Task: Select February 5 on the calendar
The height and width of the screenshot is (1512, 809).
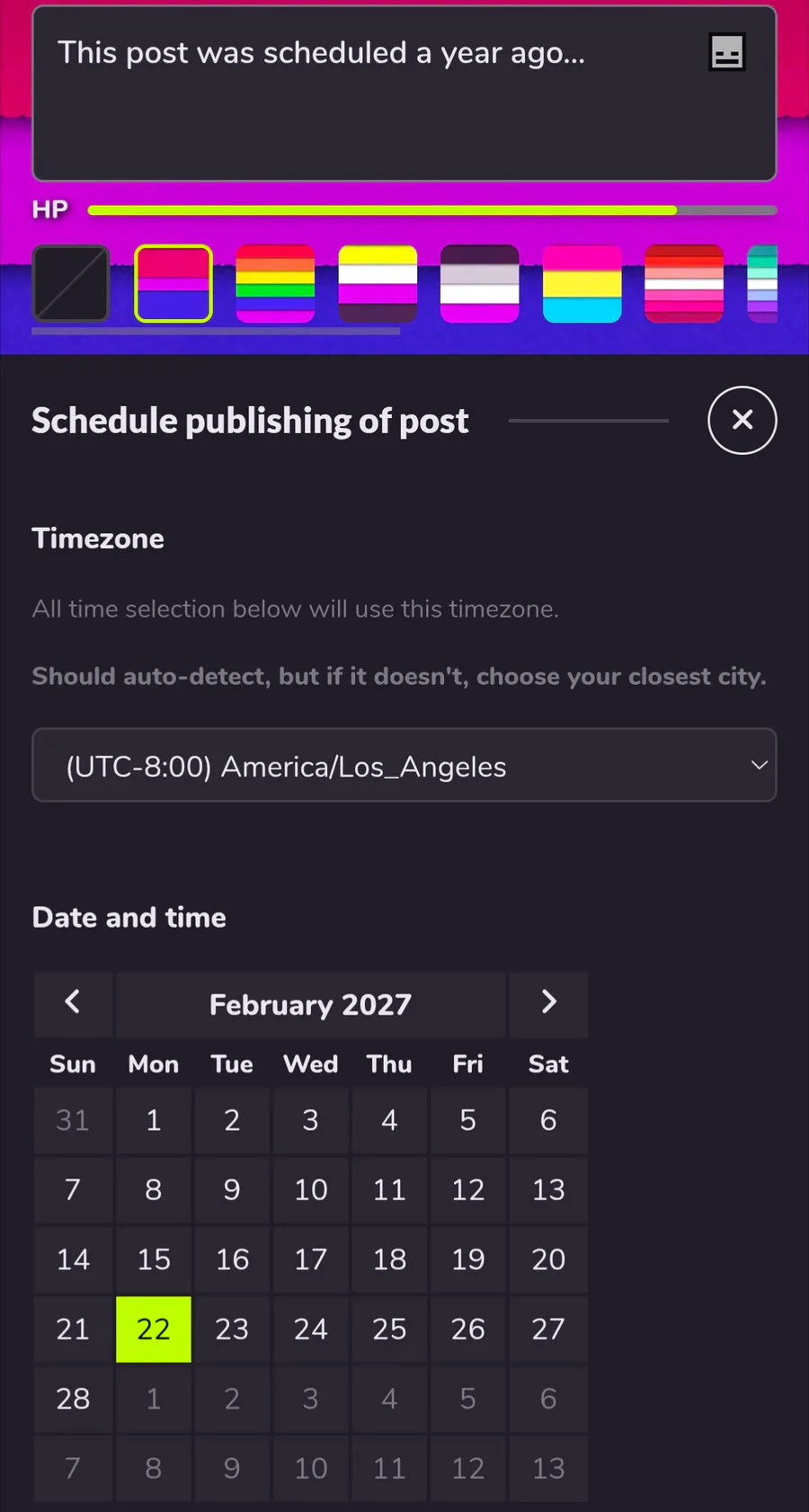Action: point(467,1120)
